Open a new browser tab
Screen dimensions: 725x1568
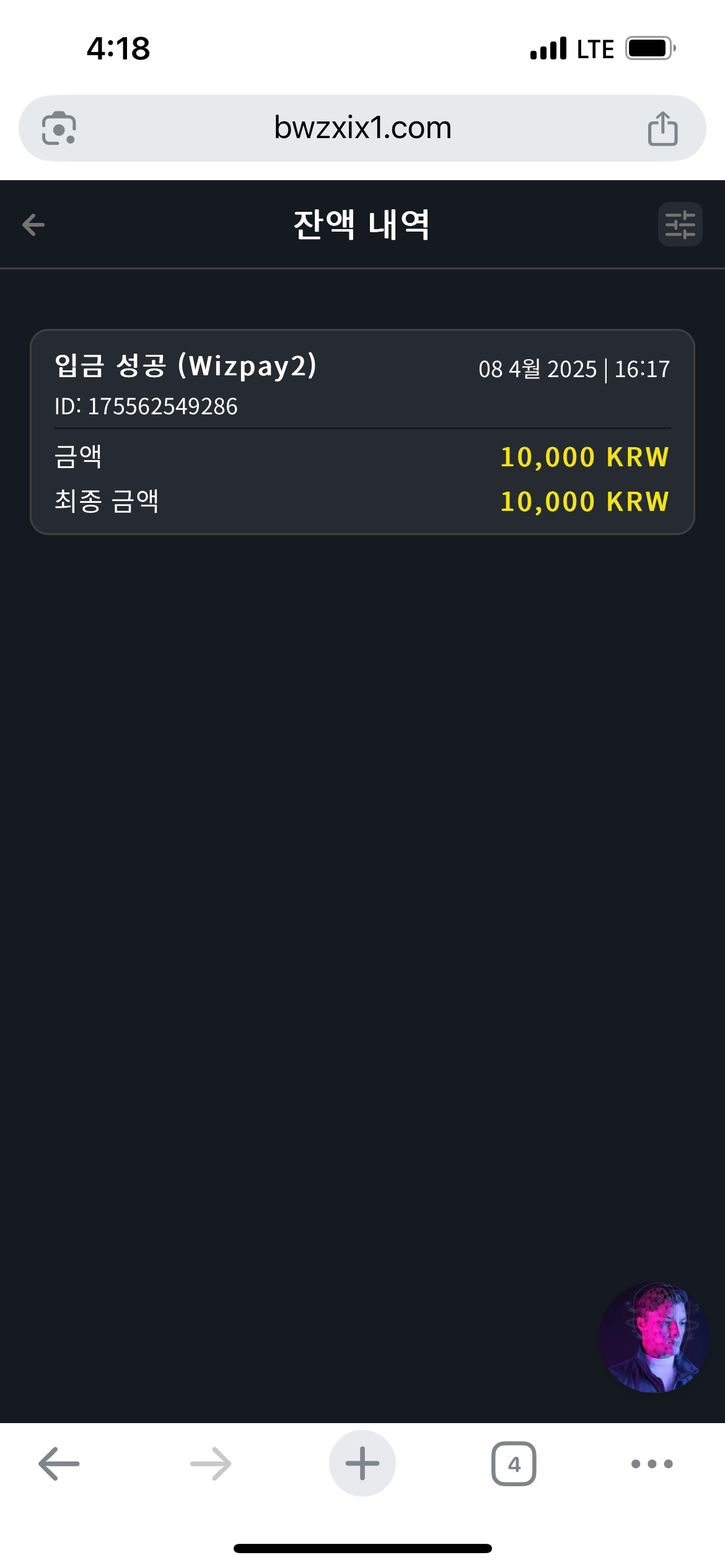362,1464
